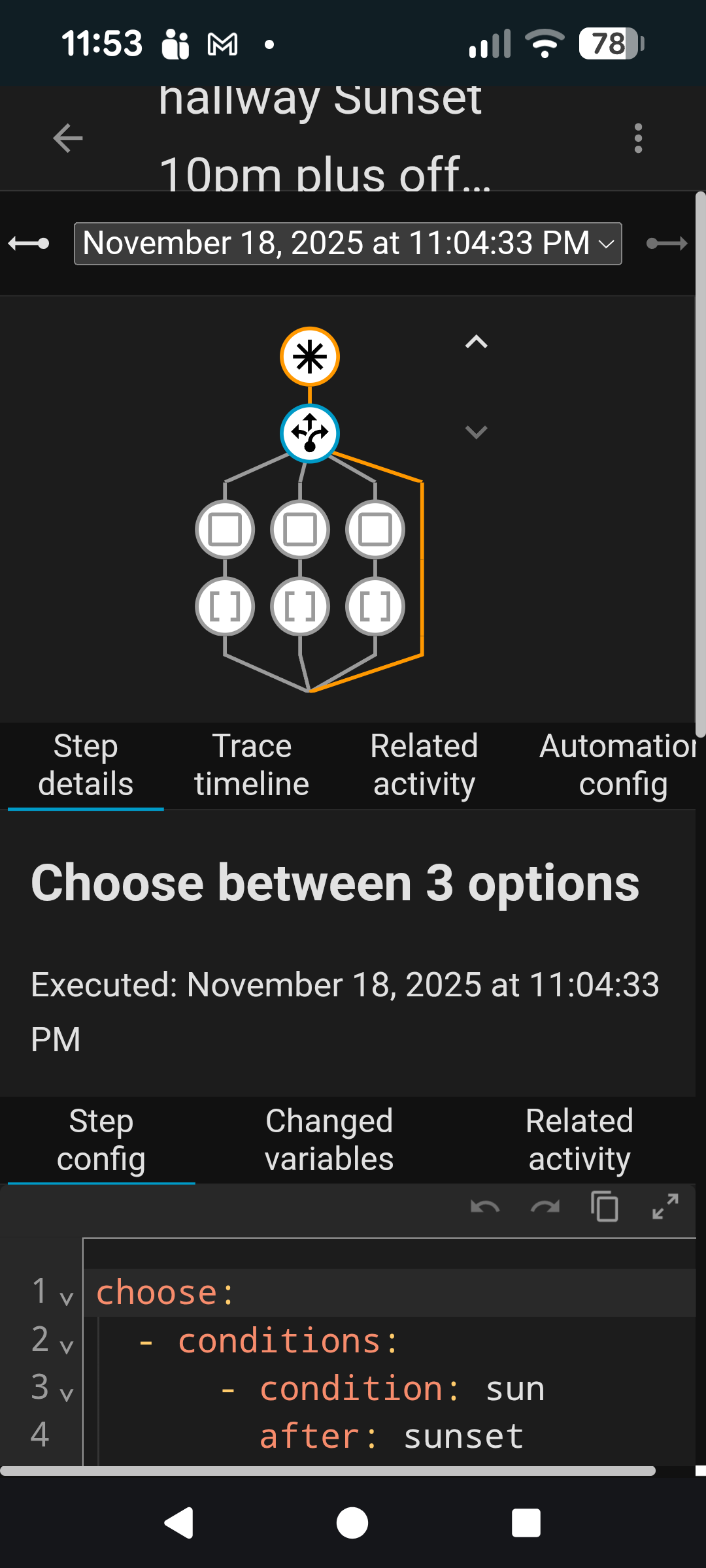Collapse the choose block on line 1
Screen dimensions: 706x1568
(x=66, y=1298)
